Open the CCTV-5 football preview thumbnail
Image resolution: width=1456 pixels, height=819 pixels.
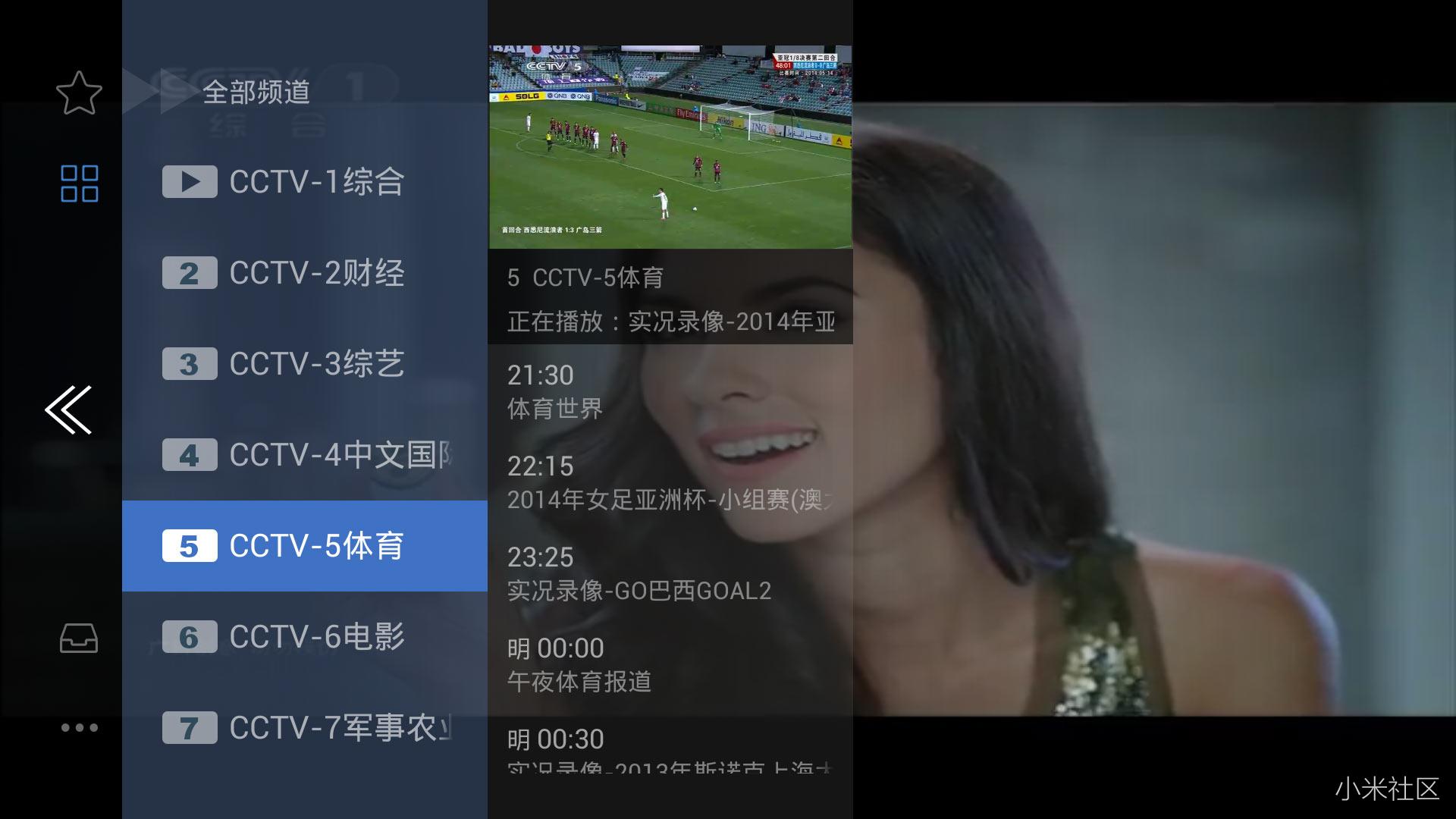670,146
